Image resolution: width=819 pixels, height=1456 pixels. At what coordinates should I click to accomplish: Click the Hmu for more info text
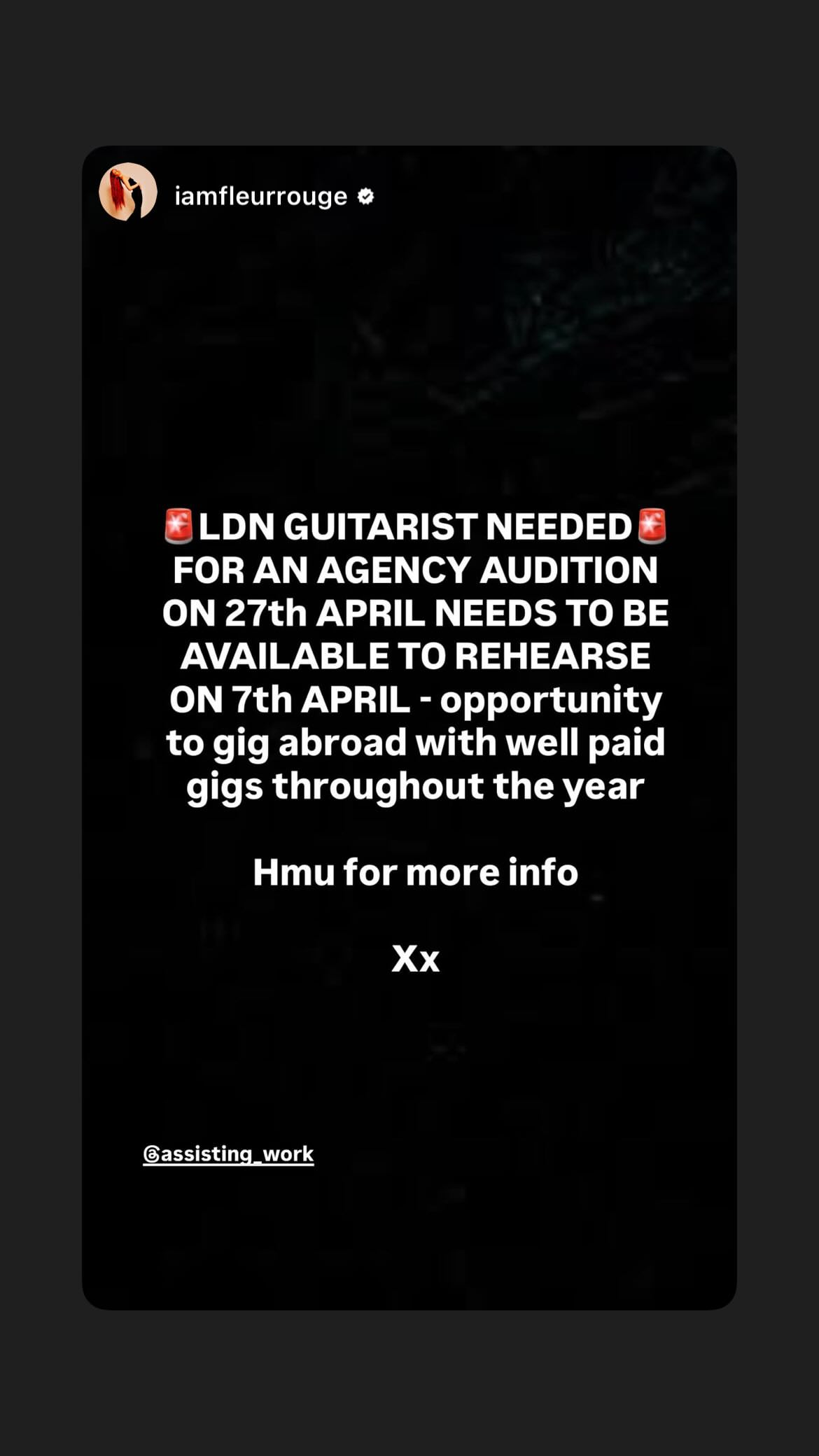[415, 871]
